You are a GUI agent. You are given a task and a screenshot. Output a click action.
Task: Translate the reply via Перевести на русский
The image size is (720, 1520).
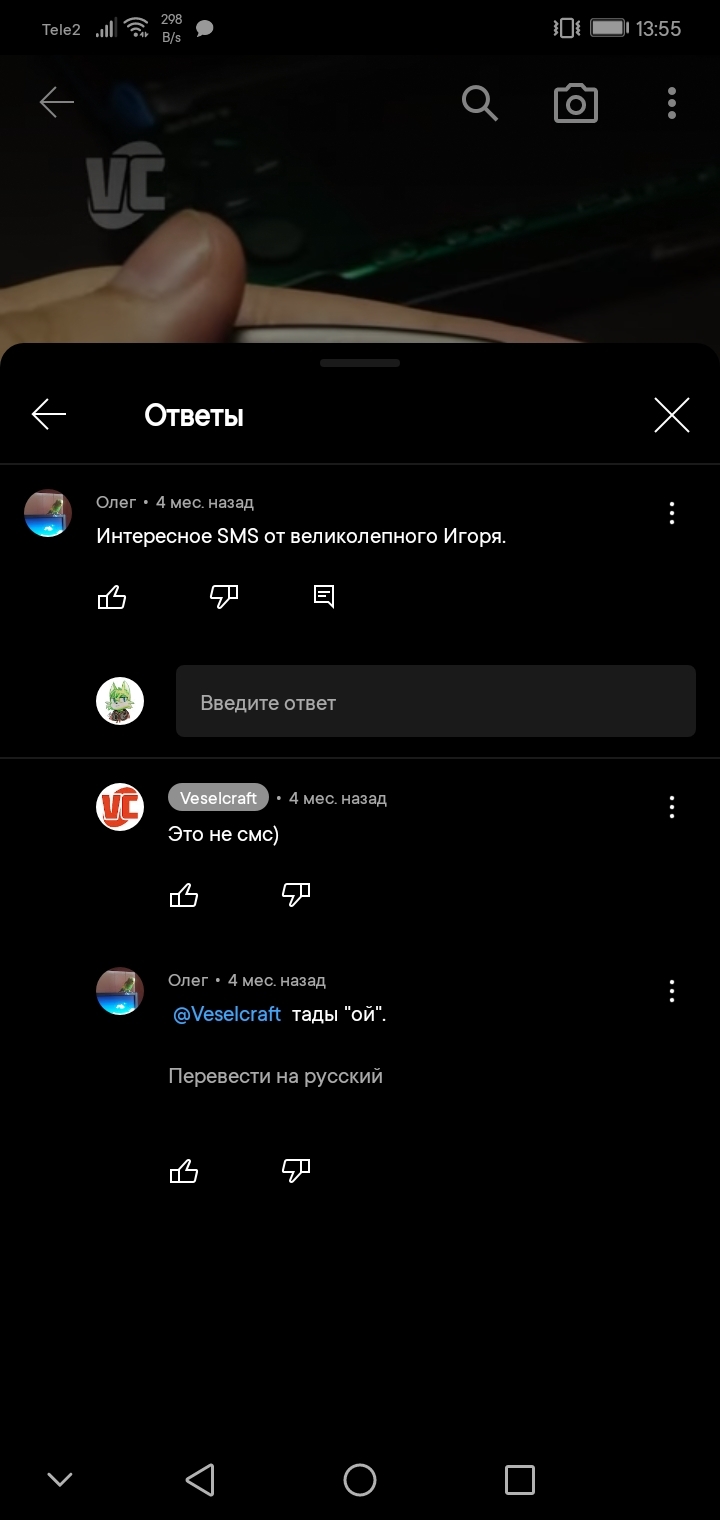(x=275, y=1076)
